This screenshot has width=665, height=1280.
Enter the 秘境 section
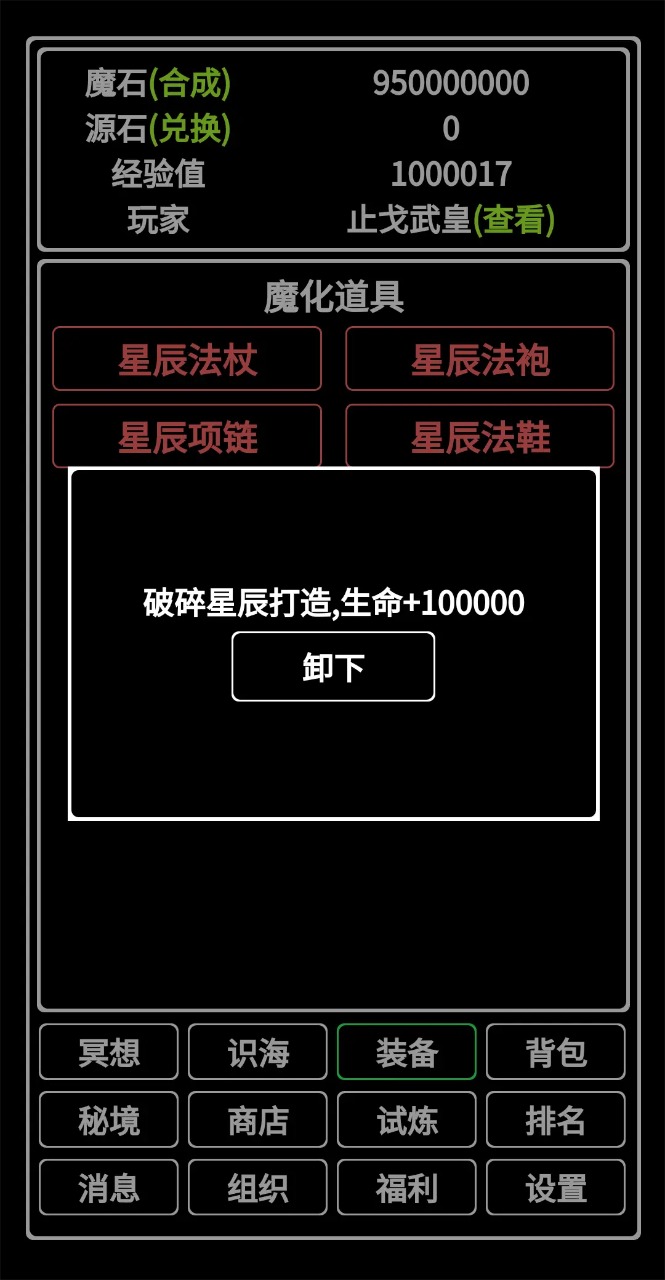pos(109,1120)
